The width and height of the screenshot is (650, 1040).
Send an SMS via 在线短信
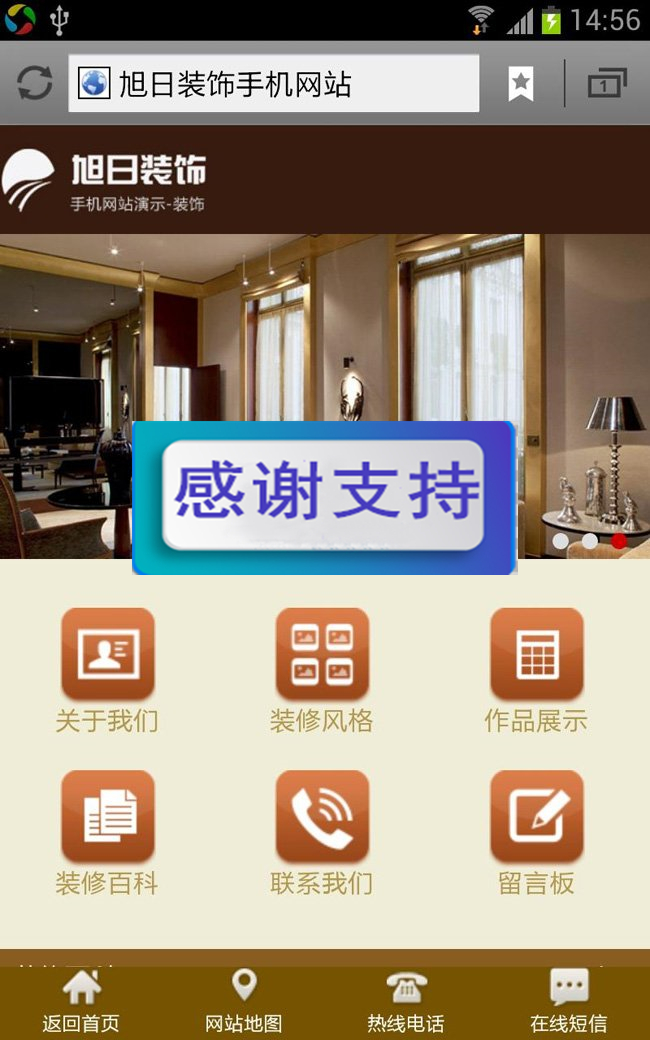coord(569,1002)
